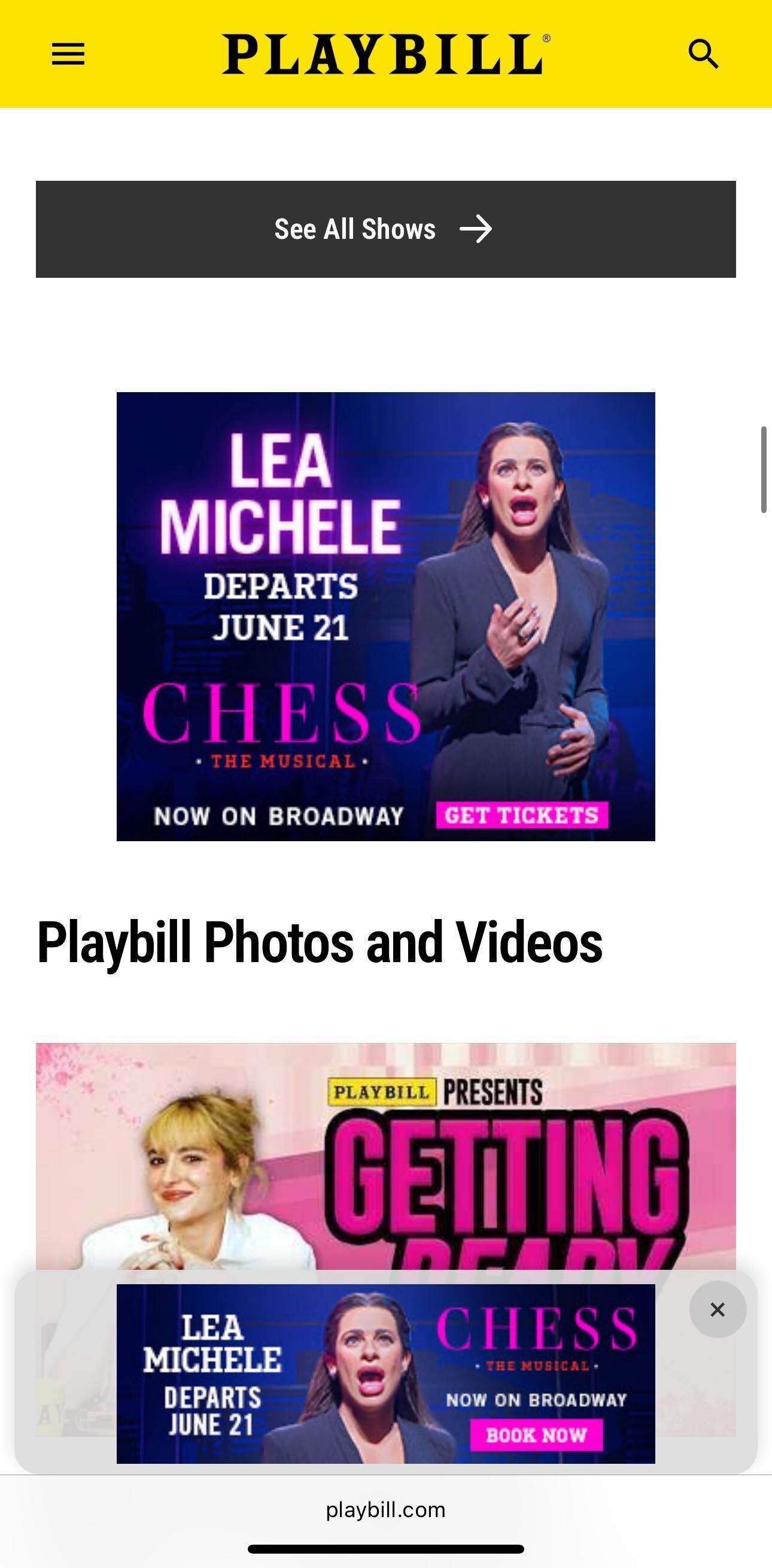Image resolution: width=772 pixels, height=1568 pixels.
Task: Tap the playbill.com address bar
Action: tap(385, 1510)
